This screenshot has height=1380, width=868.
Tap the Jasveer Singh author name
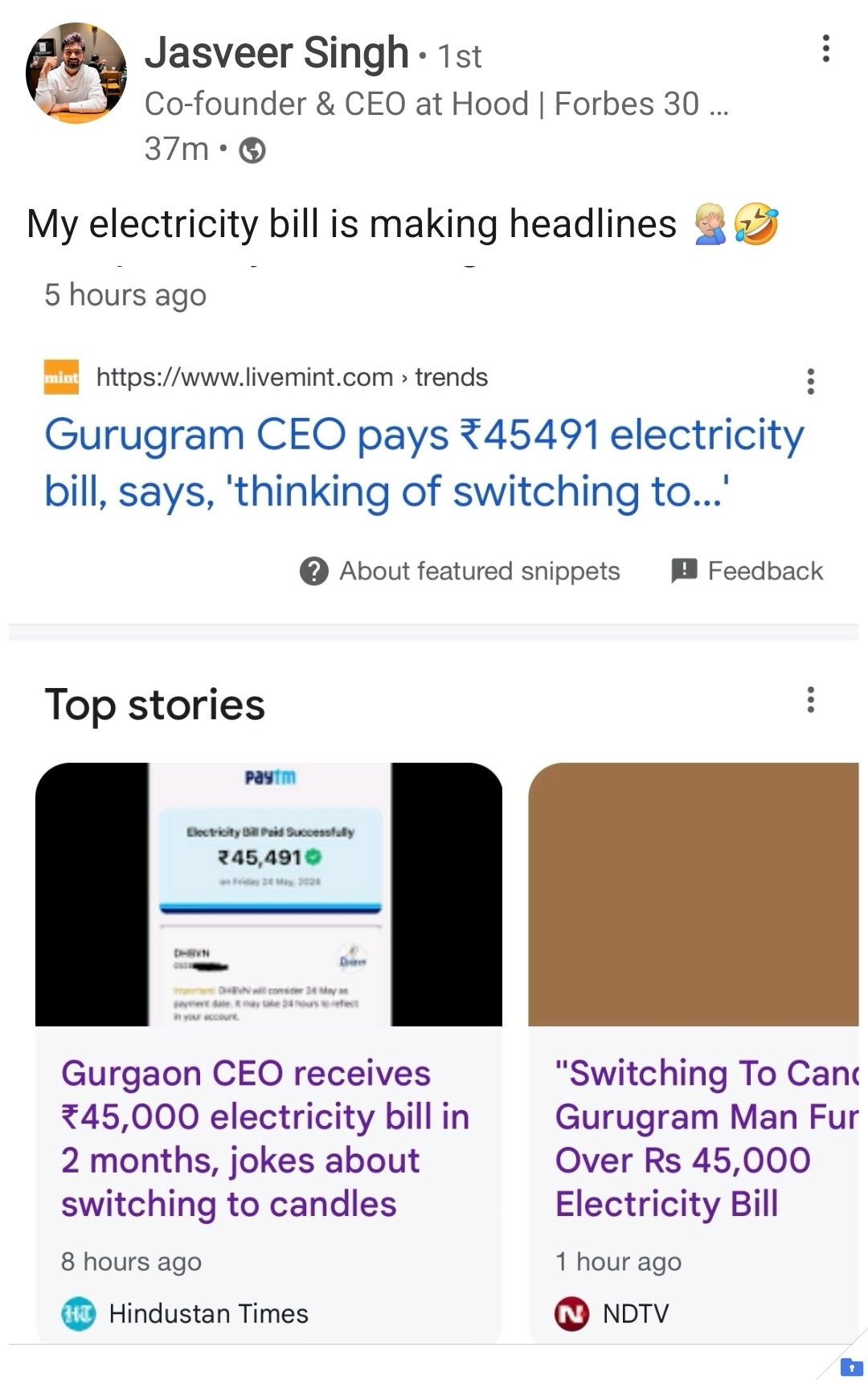(276, 53)
